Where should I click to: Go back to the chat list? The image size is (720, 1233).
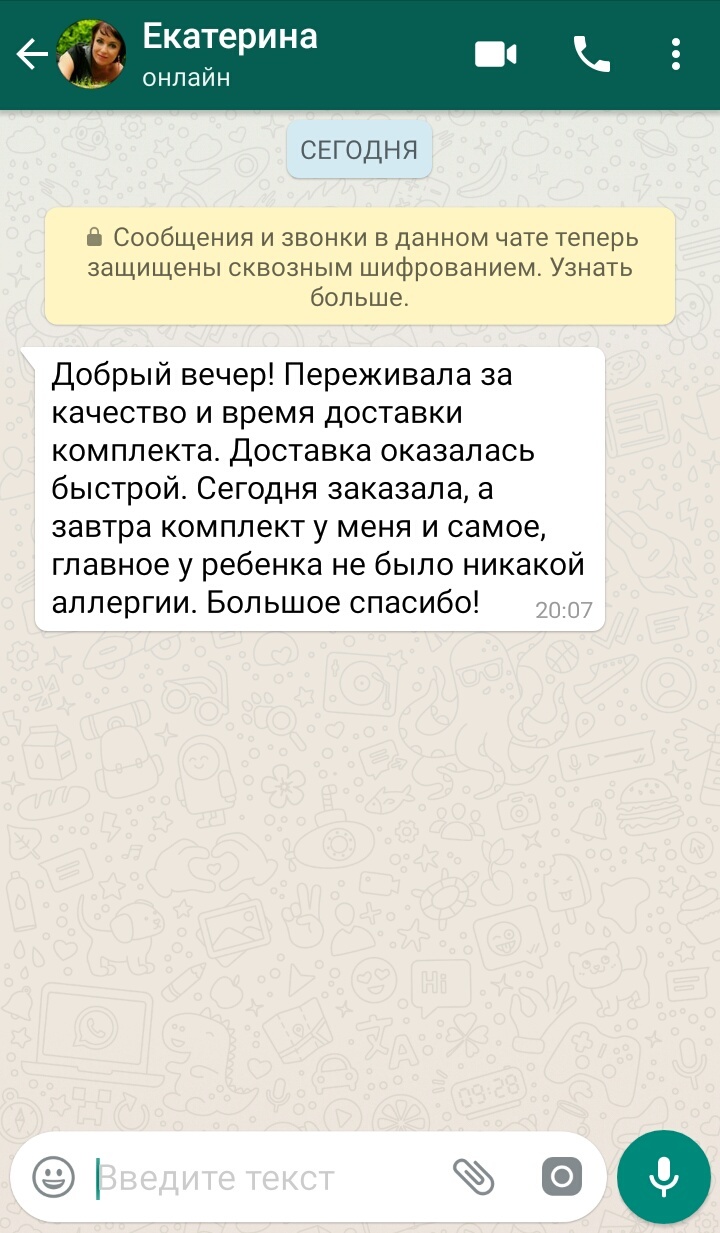(30, 55)
